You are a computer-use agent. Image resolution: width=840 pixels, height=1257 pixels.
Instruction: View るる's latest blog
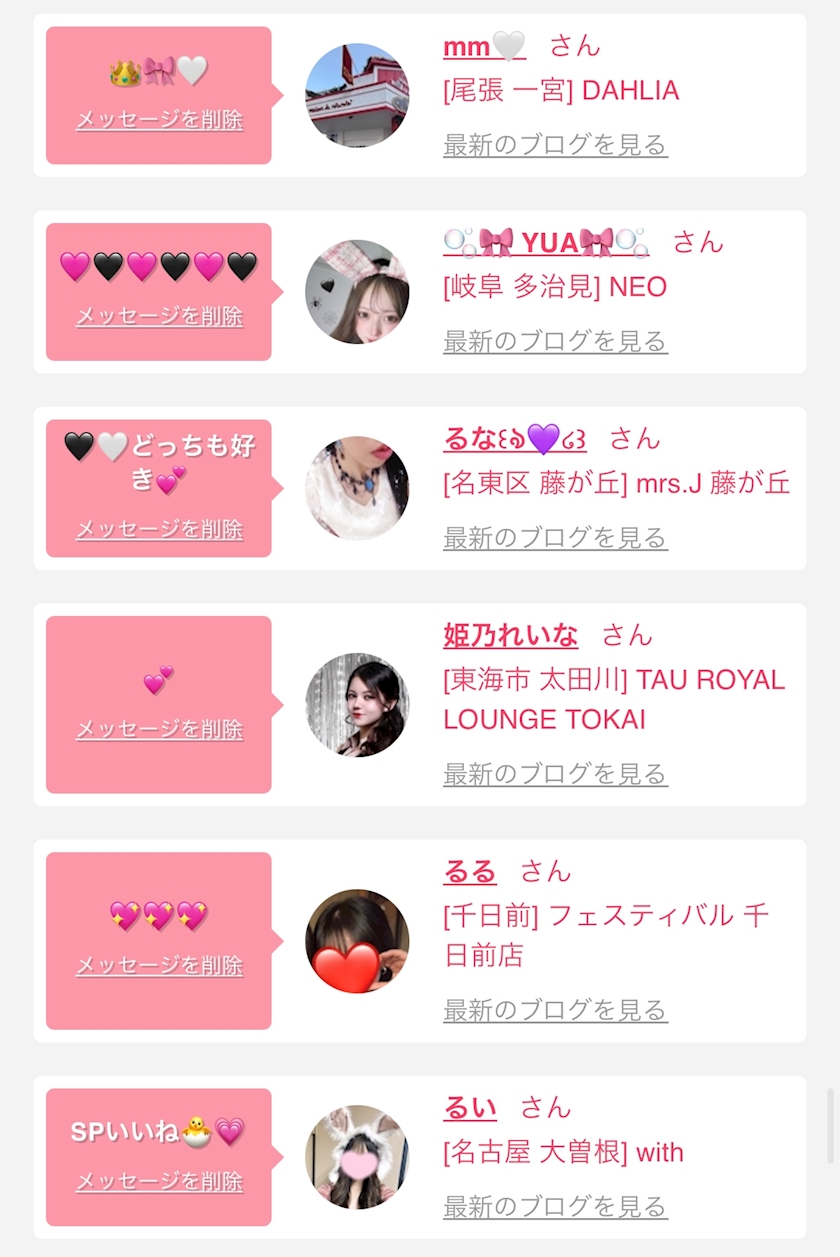555,1010
